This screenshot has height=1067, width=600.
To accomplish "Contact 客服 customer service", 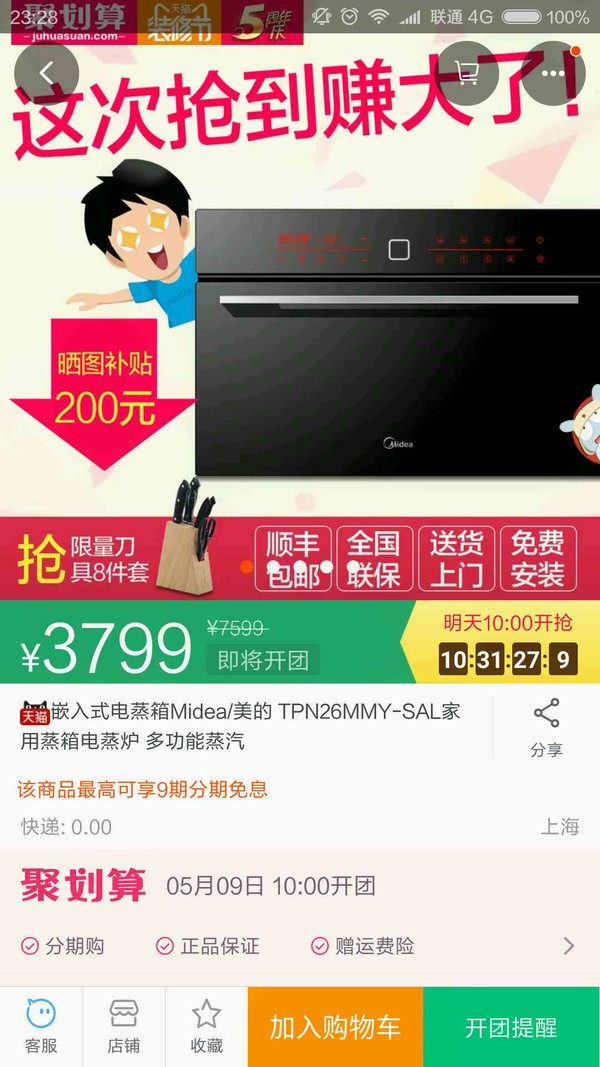I will click(41, 1027).
